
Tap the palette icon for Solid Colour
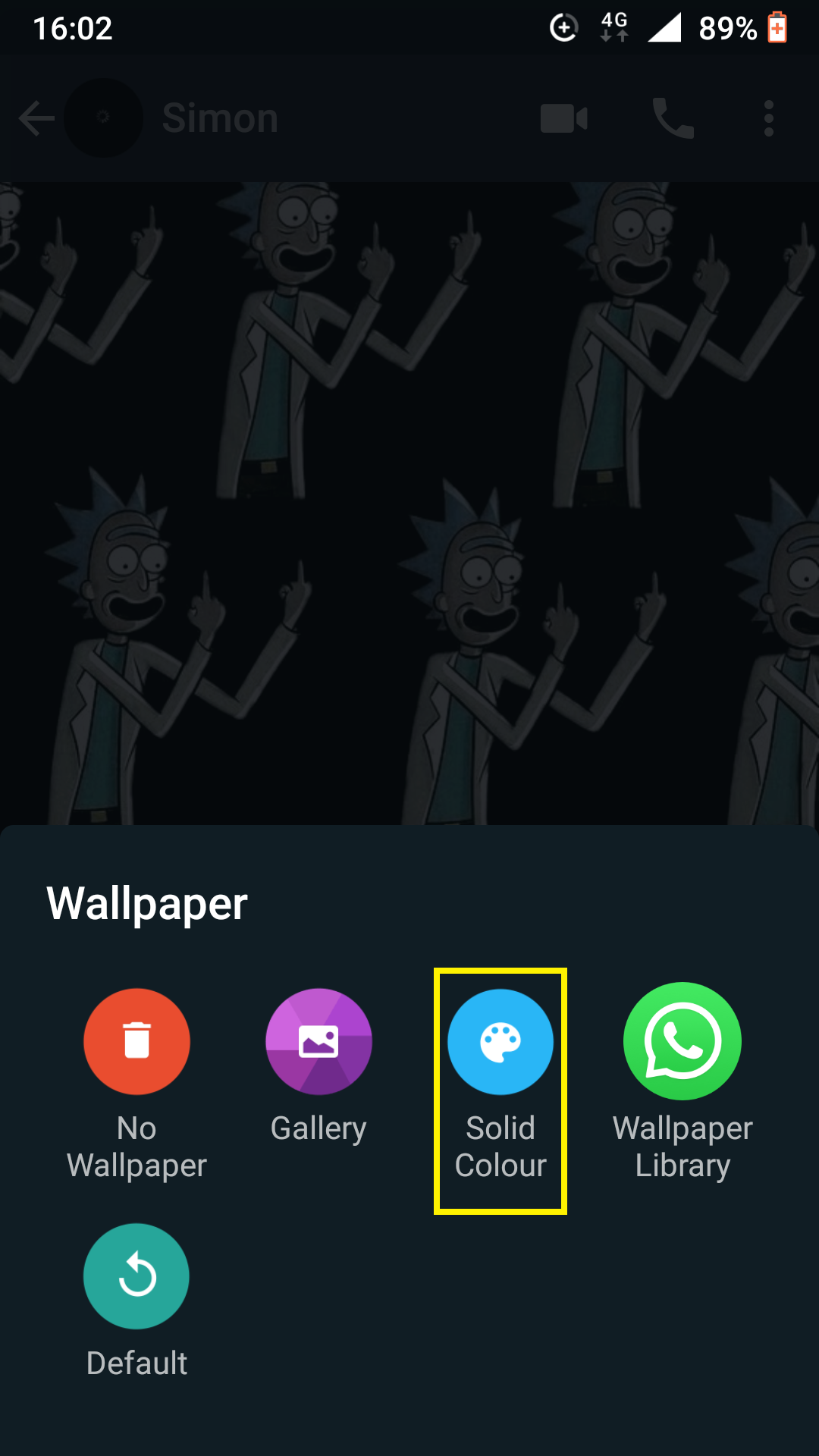(500, 1041)
